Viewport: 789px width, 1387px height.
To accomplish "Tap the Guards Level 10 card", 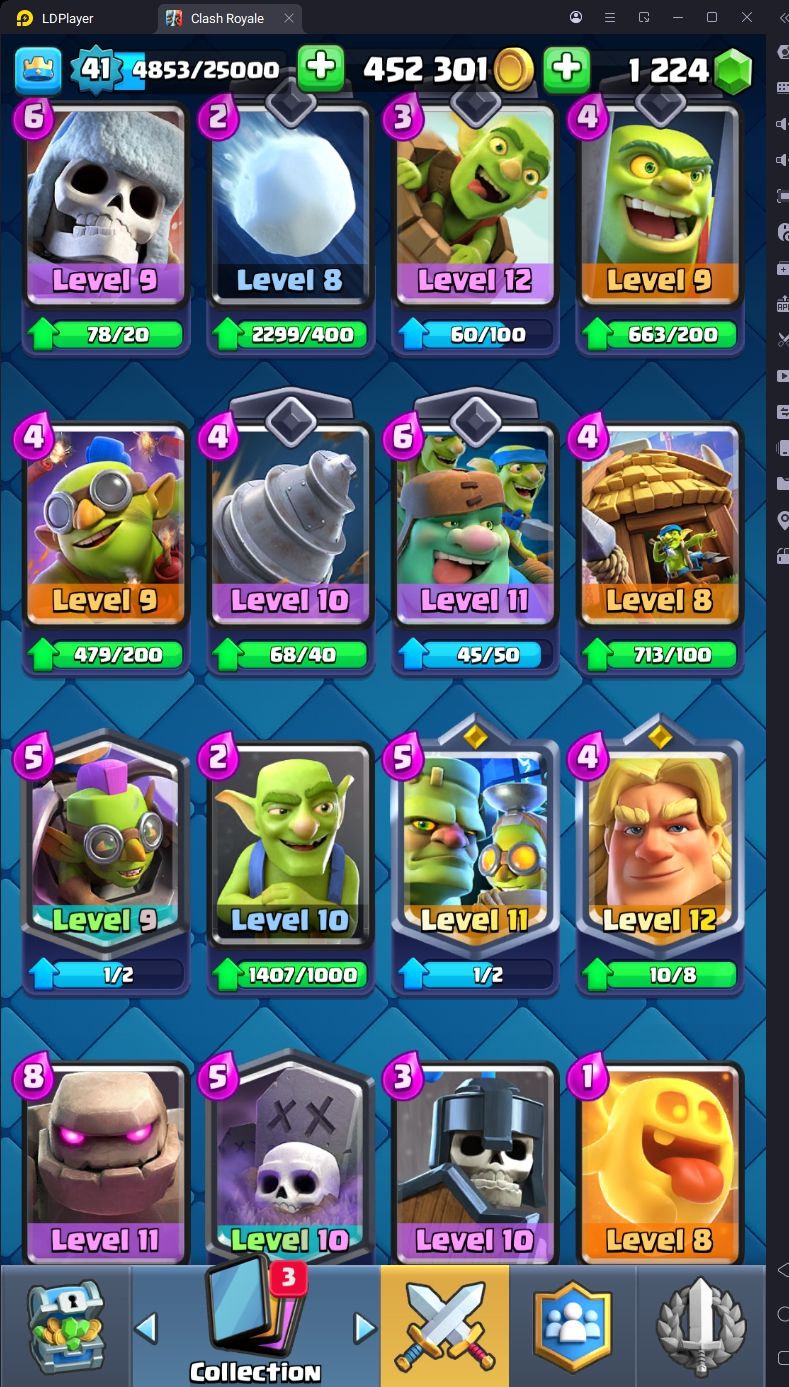I will 475,1160.
